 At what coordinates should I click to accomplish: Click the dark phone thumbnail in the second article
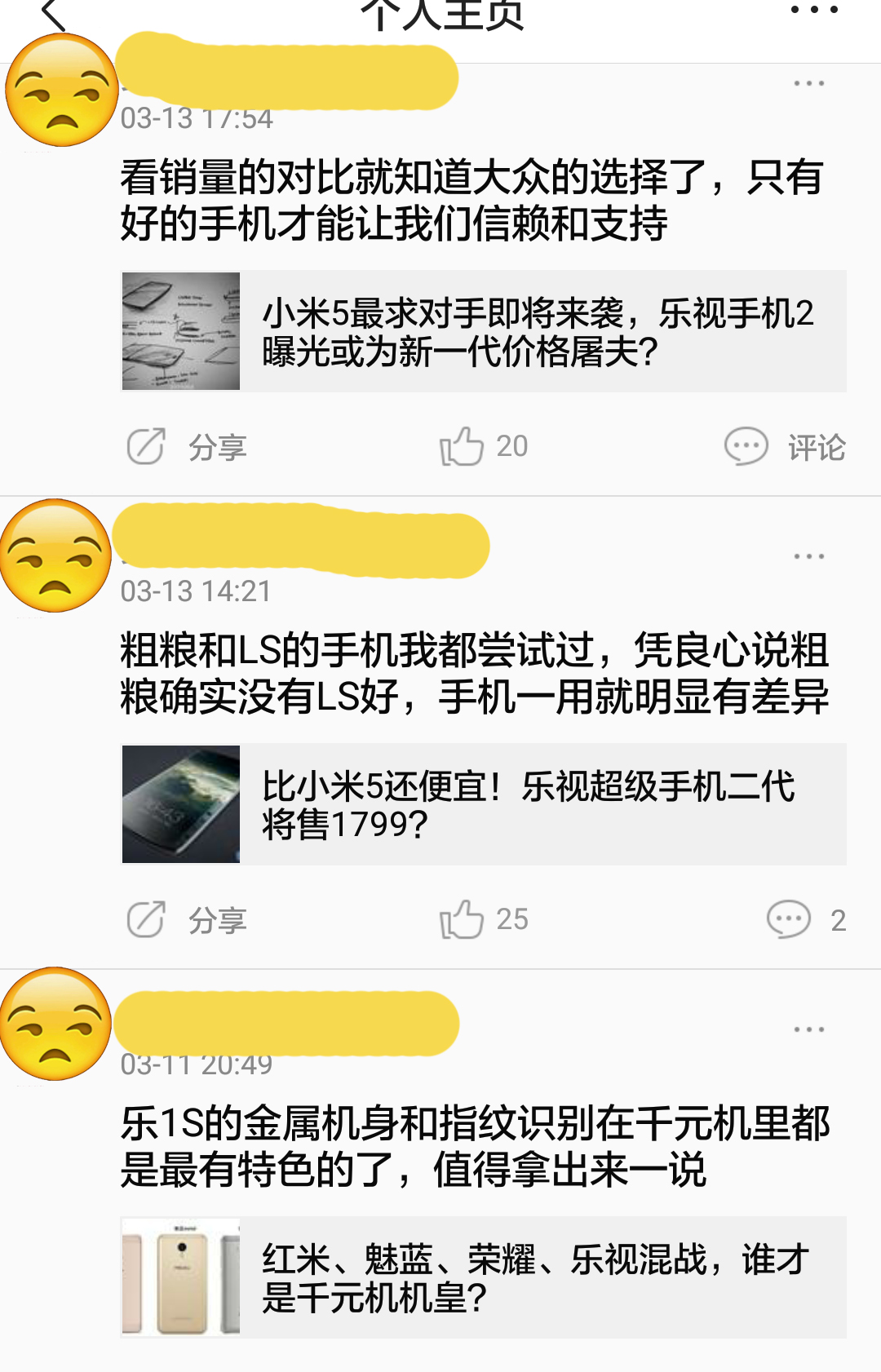(179, 803)
